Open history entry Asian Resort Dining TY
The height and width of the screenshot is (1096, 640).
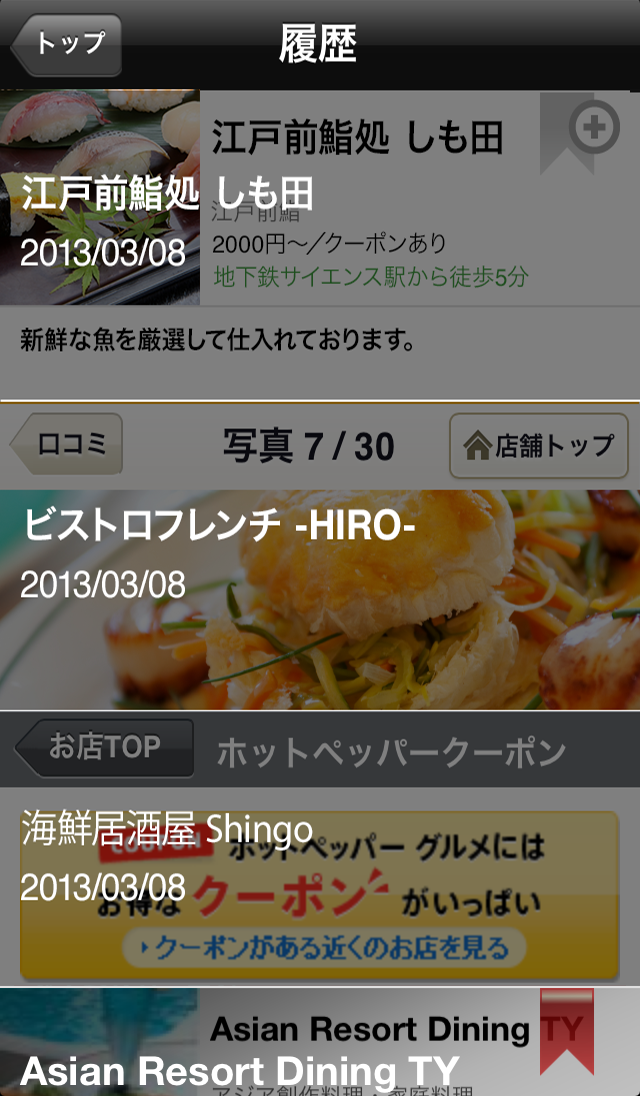pyautogui.click(x=320, y=1042)
